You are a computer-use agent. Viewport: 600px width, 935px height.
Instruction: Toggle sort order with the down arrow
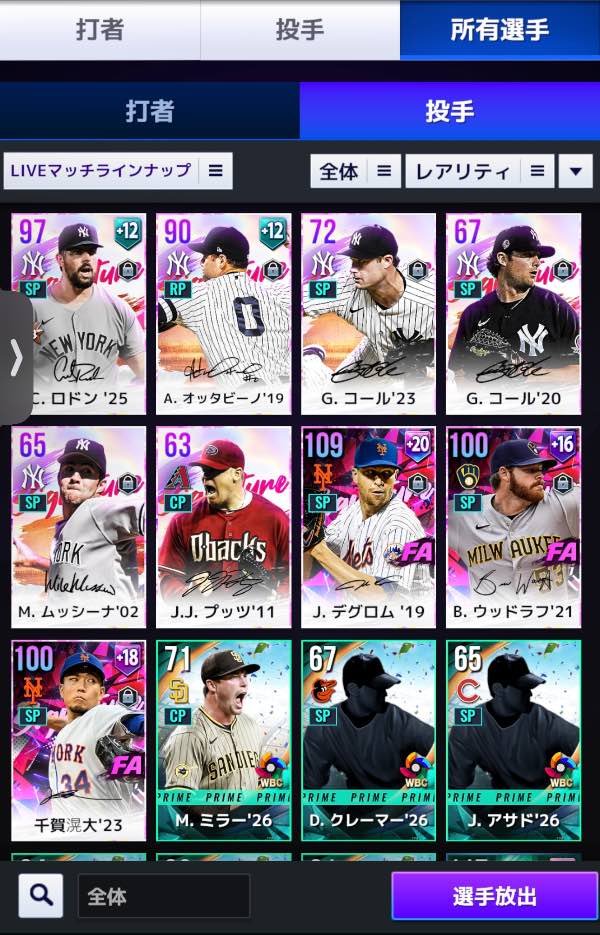tap(574, 171)
